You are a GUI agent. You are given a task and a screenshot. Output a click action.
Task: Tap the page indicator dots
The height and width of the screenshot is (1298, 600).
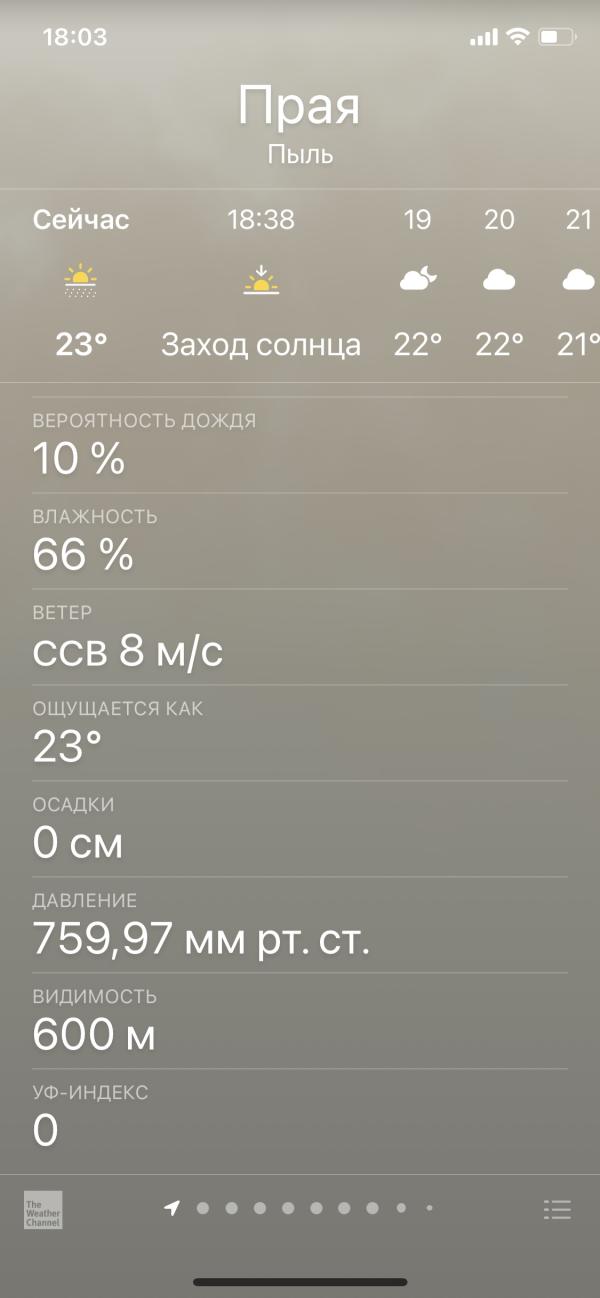pos(300,1208)
